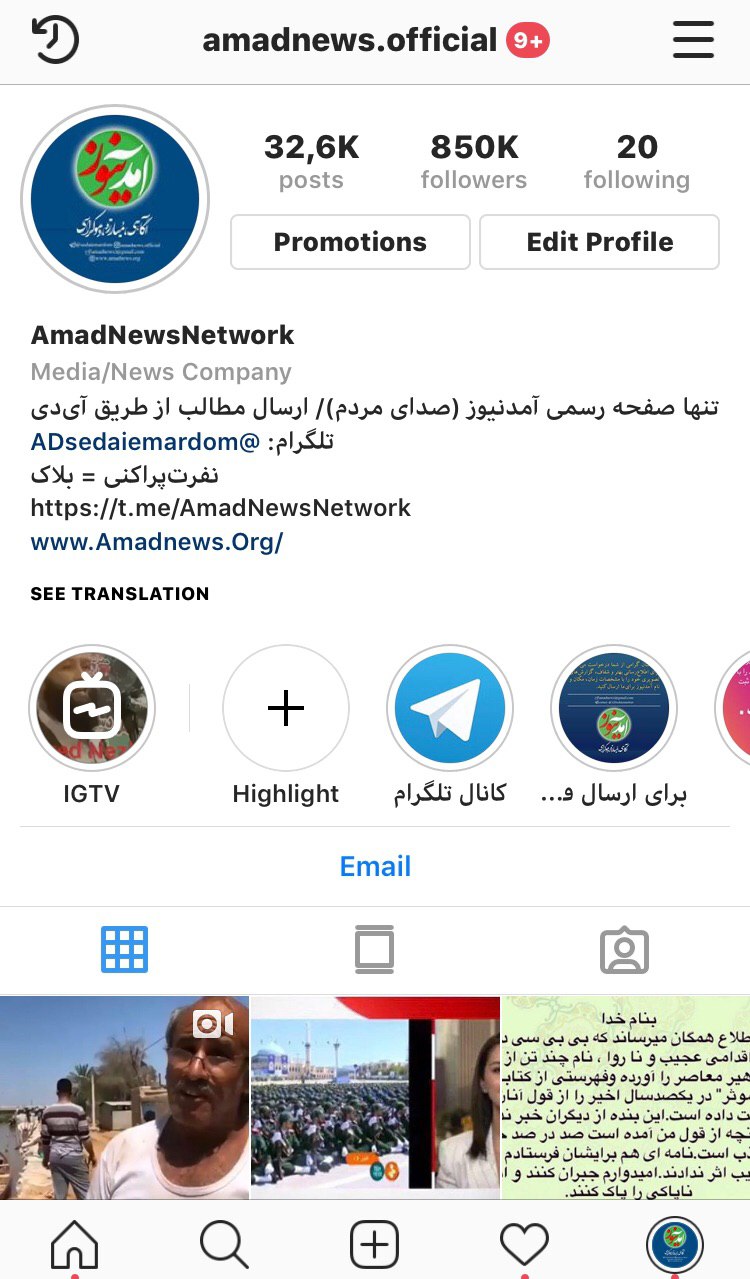Screen dimensions: 750x1279
Task: Tap SEE TRANSLATION for the bio
Action: pos(120,593)
